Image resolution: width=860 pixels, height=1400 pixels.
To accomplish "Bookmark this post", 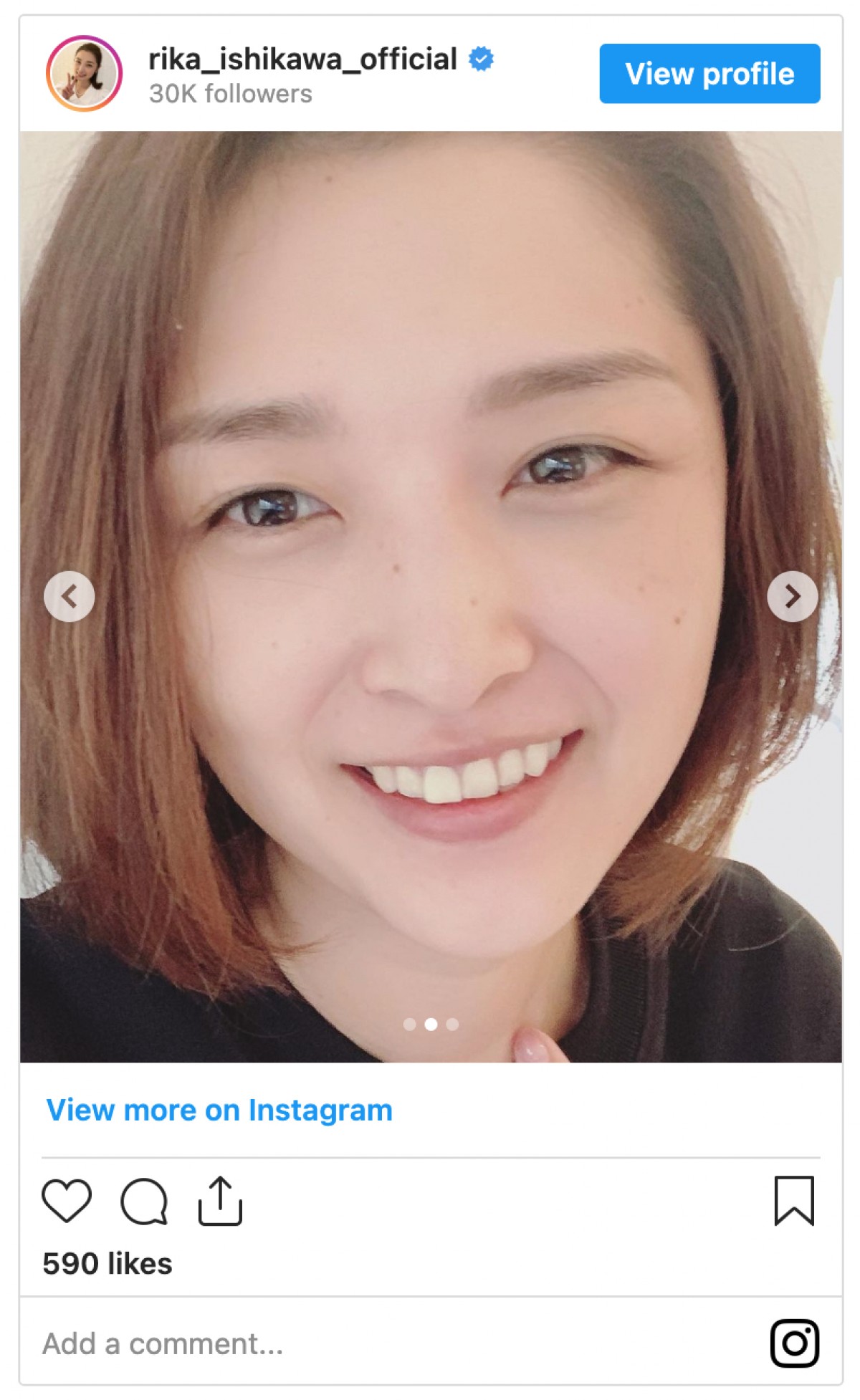I will [x=793, y=1201].
